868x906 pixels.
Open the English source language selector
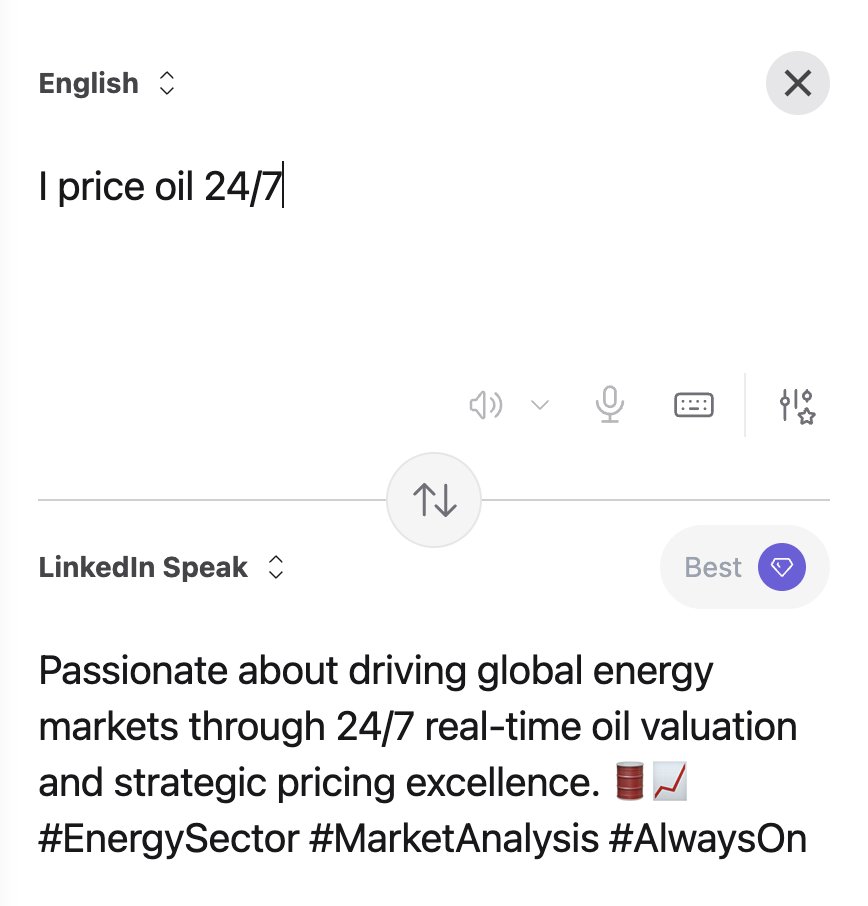coord(107,83)
